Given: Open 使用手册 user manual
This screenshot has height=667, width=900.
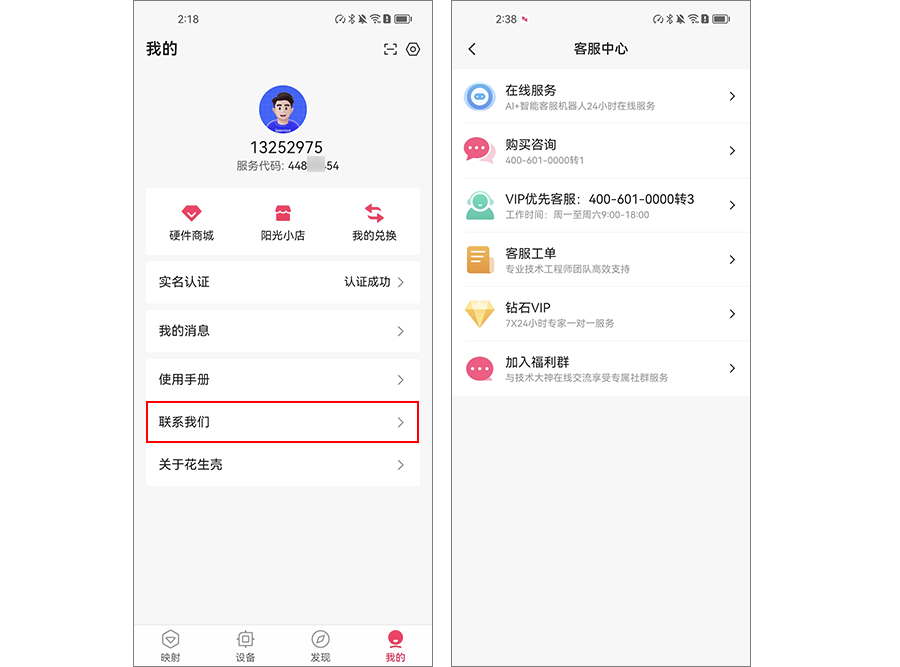Looking at the screenshot, I should [x=283, y=380].
